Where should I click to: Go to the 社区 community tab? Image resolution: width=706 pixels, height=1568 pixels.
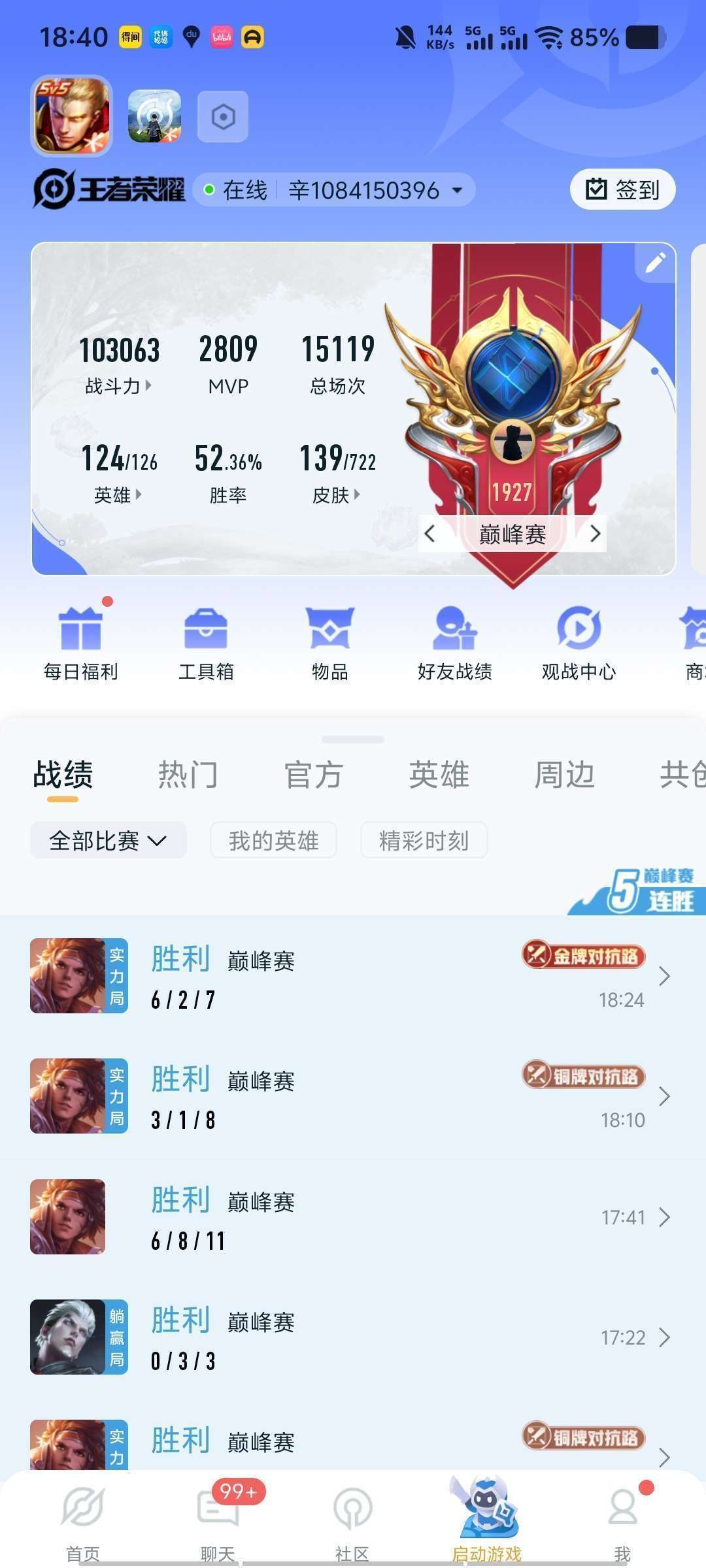(x=352, y=1522)
